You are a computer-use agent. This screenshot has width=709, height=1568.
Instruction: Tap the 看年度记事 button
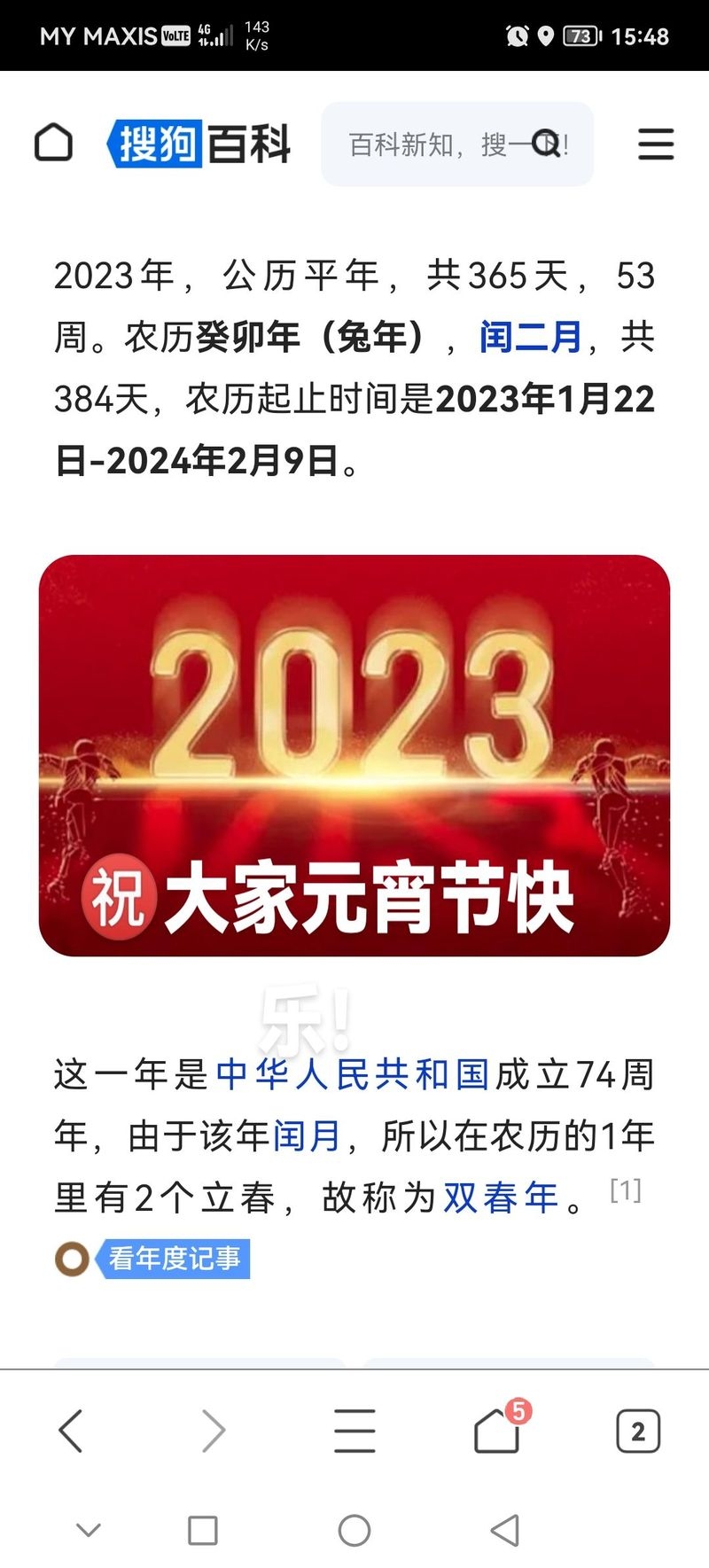174,1259
